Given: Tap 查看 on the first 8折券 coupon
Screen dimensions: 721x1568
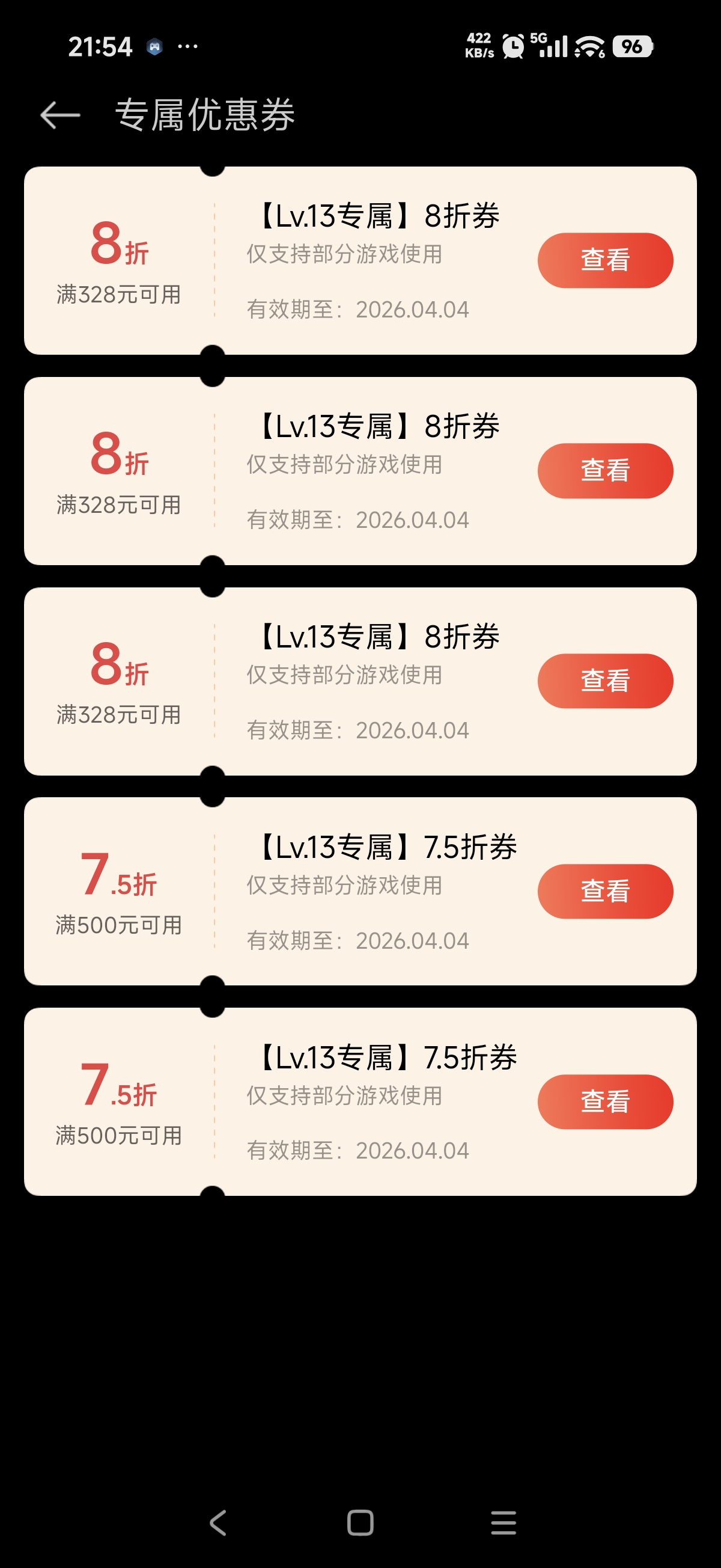Looking at the screenshot, I should (x=605, y=260).
